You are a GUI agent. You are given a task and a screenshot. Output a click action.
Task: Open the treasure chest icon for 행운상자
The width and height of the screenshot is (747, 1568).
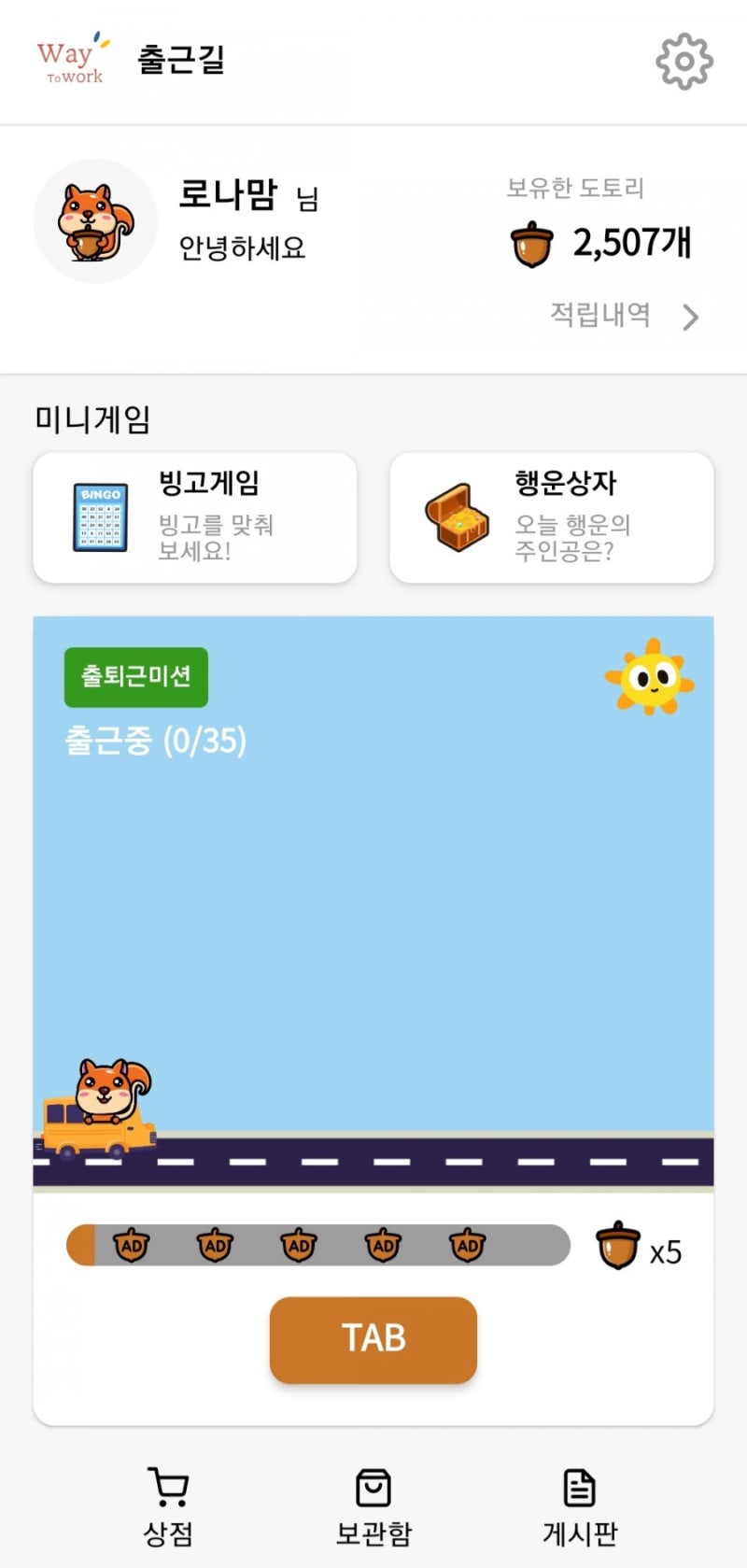coord(457,518)
